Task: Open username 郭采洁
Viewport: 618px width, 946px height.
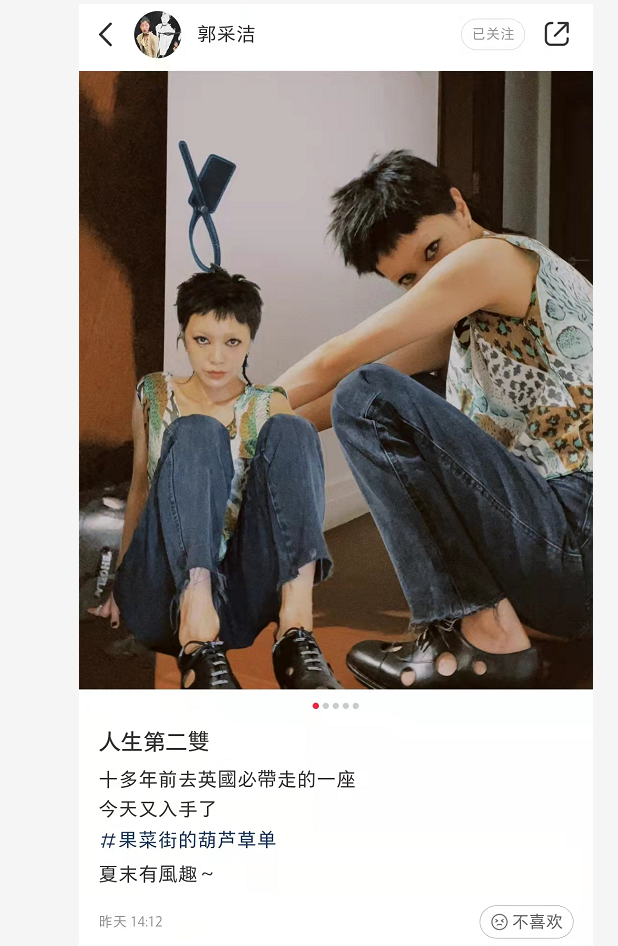Action: pyautogui.click(x=226, y=35)
